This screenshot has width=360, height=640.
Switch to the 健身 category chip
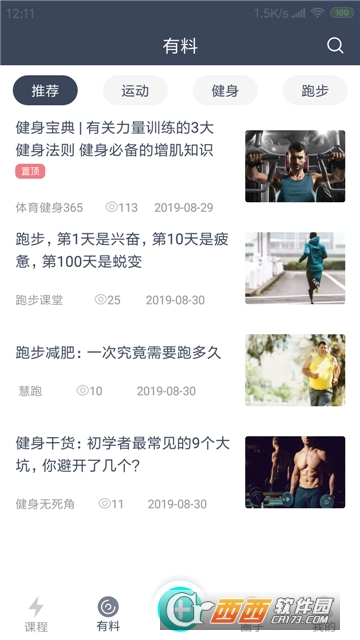pos(225,90)
